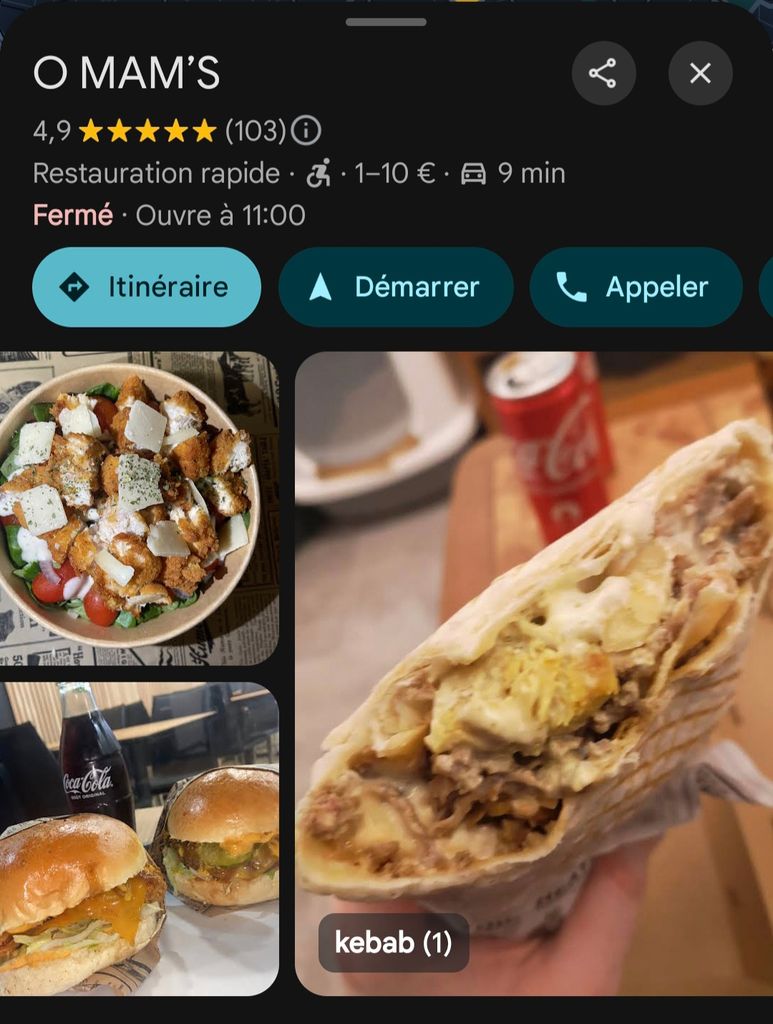Open the chicken salad photo
773x1024 pixels.
click(138, 508)
